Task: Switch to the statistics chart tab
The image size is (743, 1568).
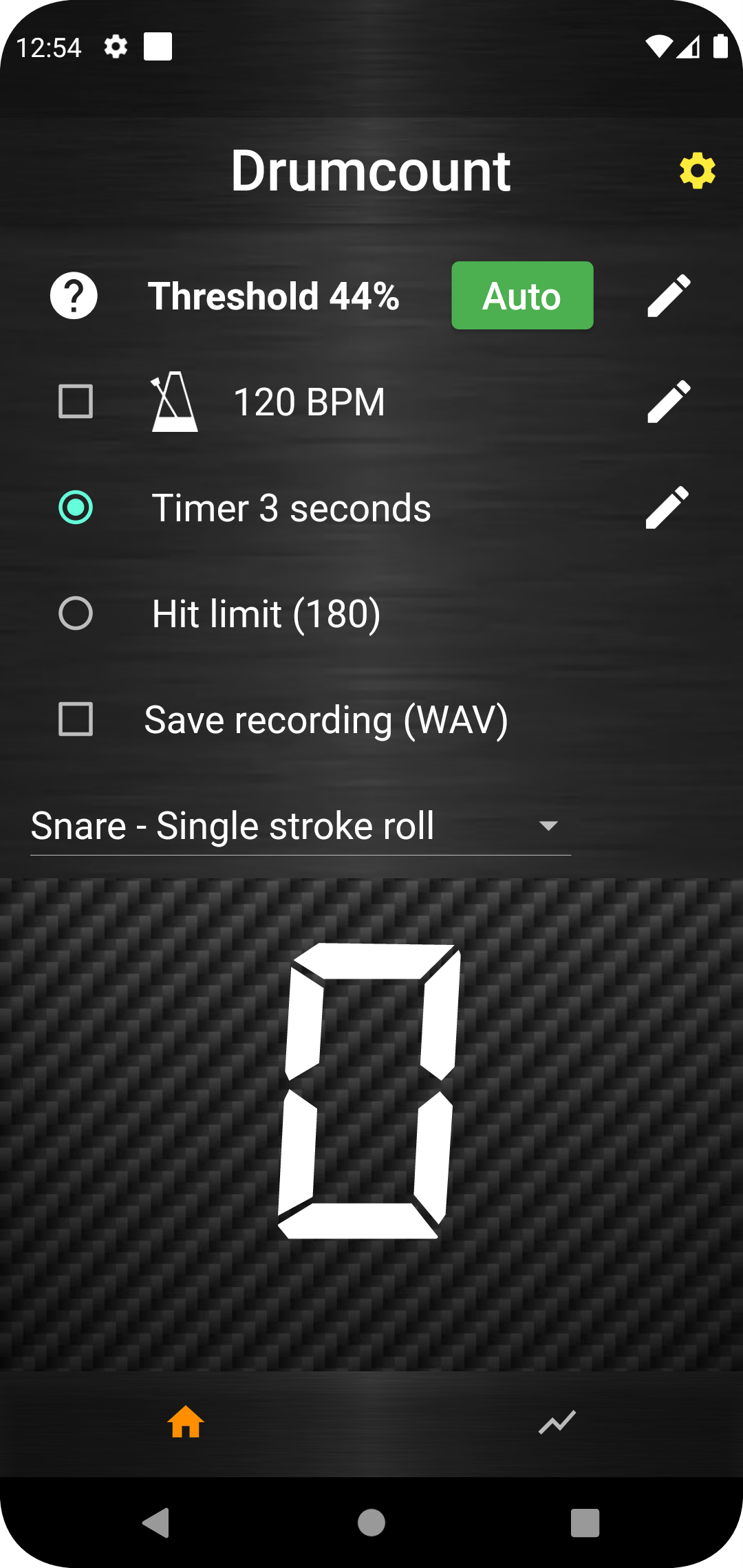Action: (x=557, y=1422)
